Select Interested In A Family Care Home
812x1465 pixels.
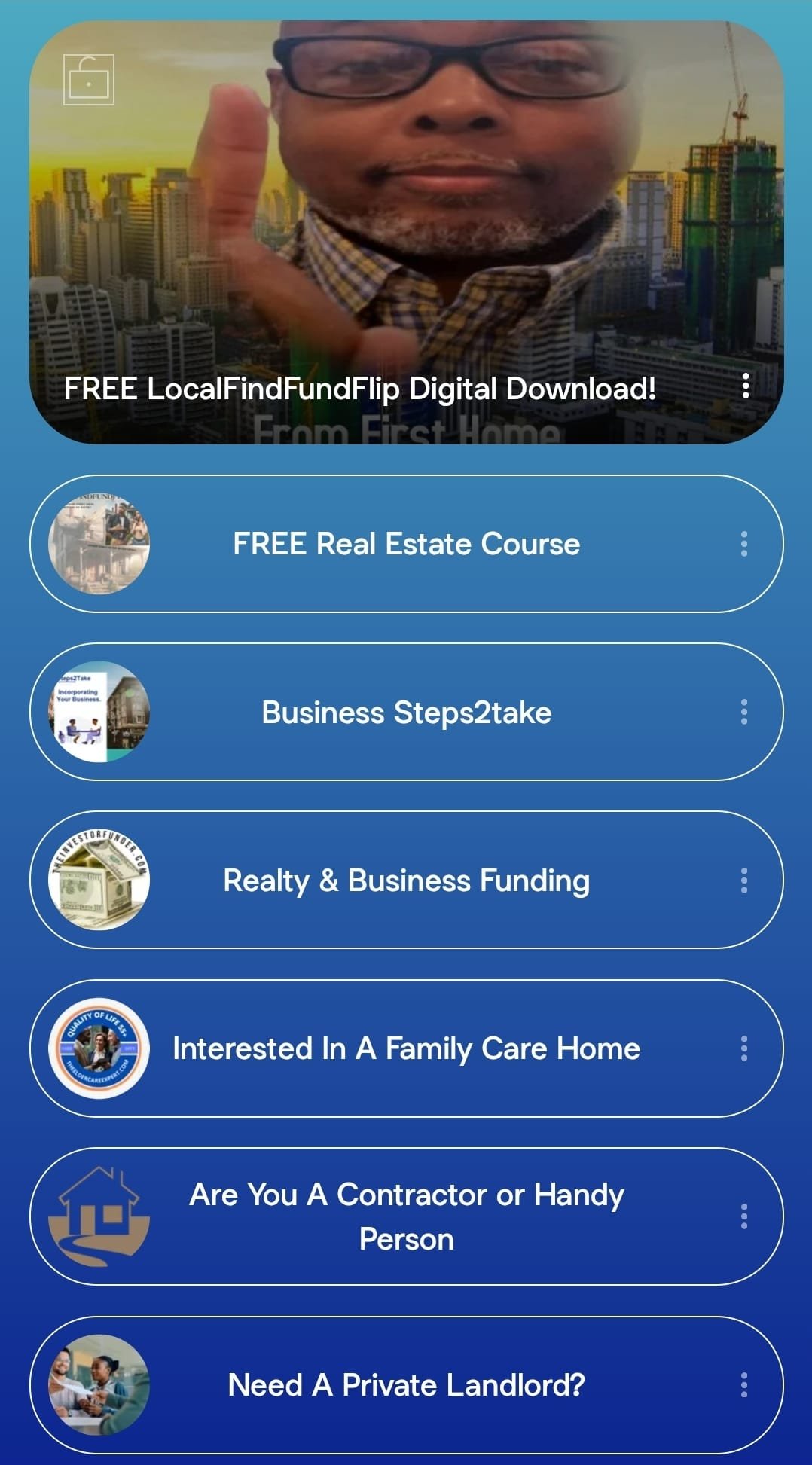coord(407,1048)
